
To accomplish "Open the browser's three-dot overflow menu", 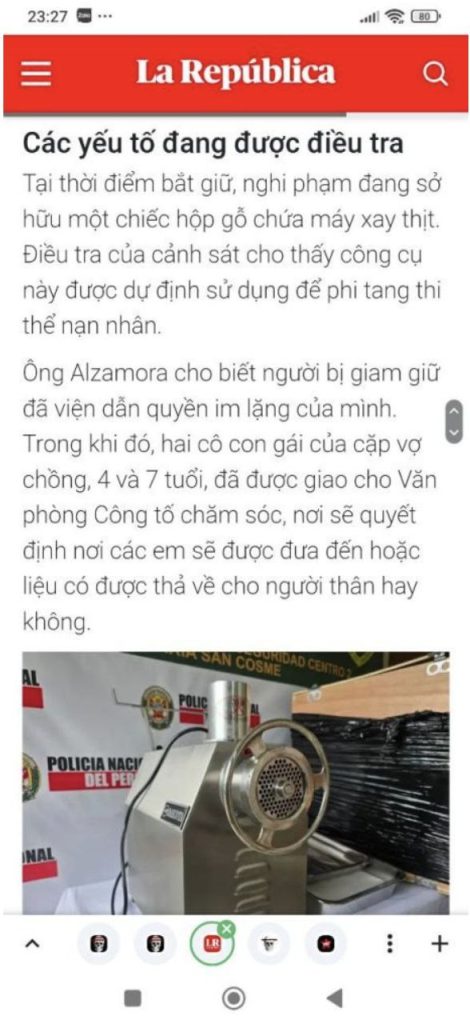I will click(390, 944).
